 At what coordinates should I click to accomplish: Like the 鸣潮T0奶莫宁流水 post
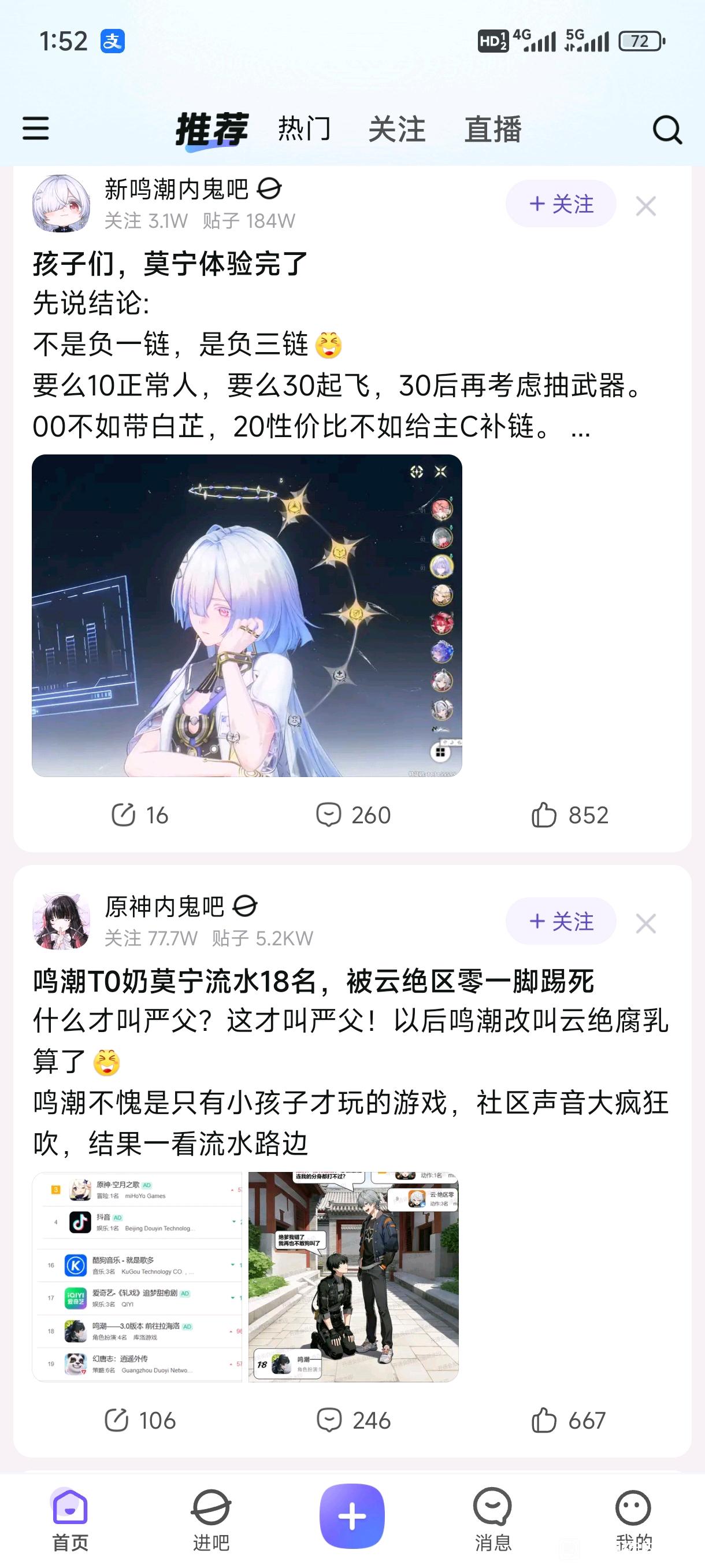tap(568, 1420)
